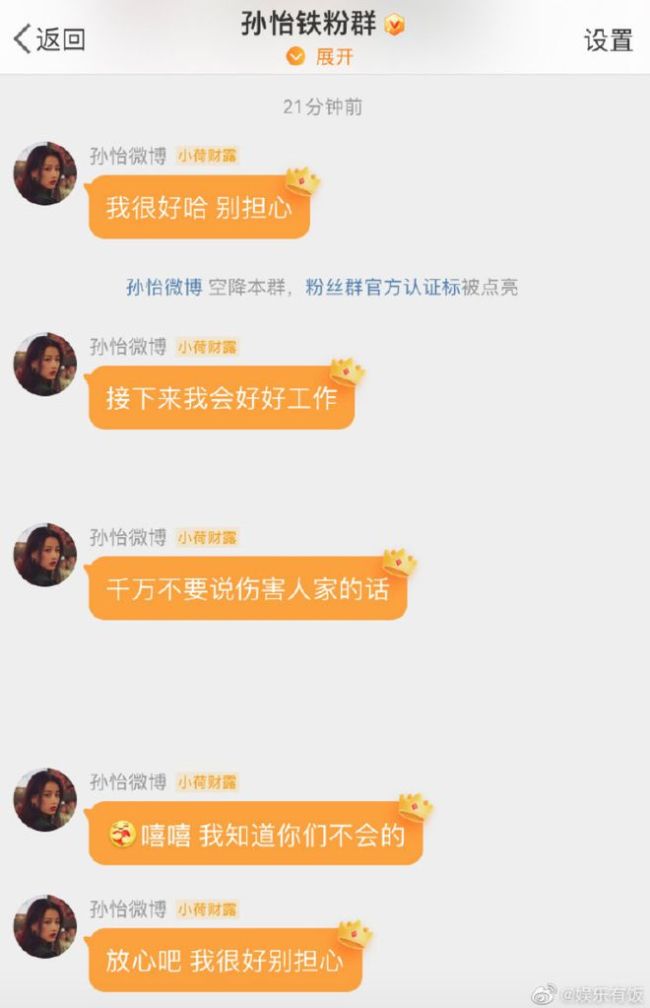Tap the avatar beside 嘻嘻 我知道你们不会的
650x1008 pixels.
[x=45, y=799]
